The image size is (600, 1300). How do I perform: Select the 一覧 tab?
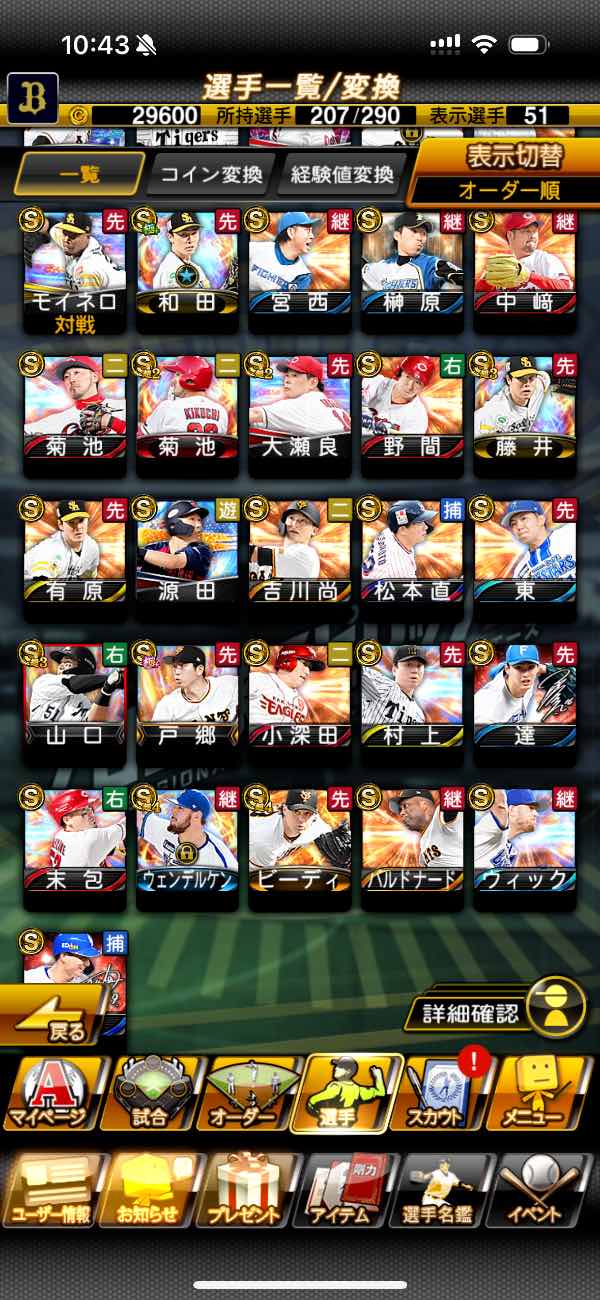coord(80,175)
